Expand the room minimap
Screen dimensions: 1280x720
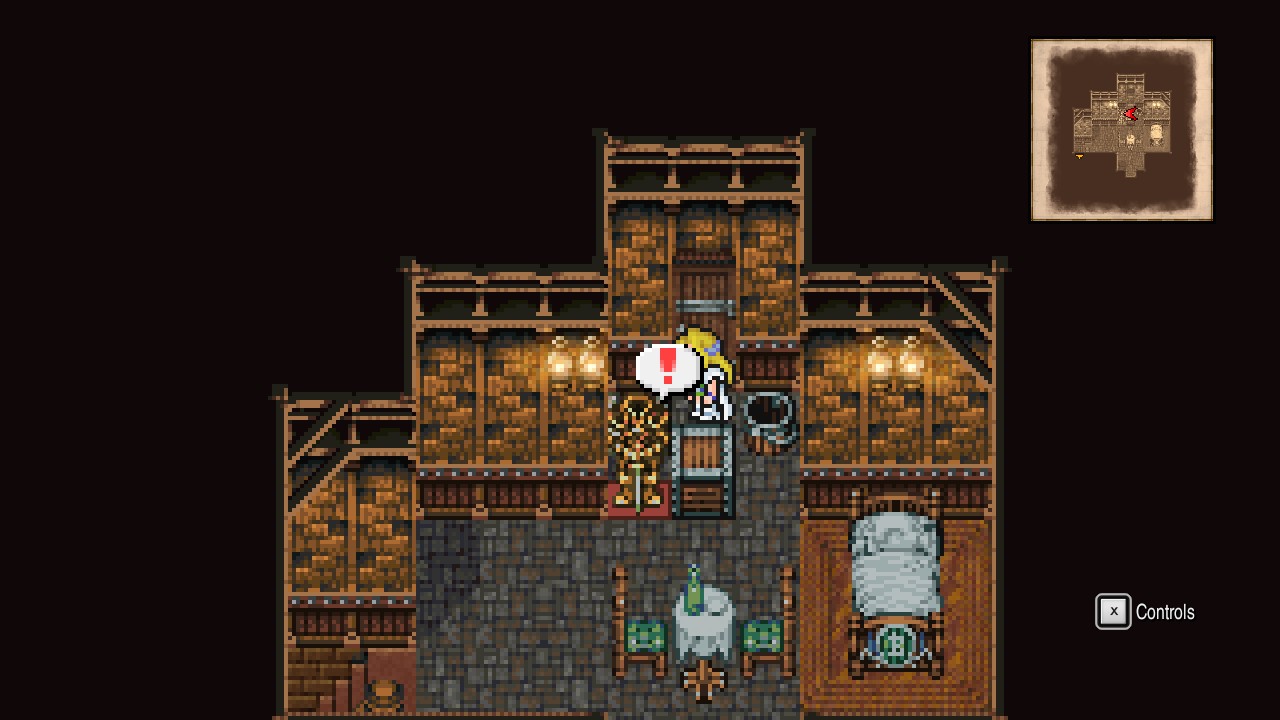(1121, 130)
